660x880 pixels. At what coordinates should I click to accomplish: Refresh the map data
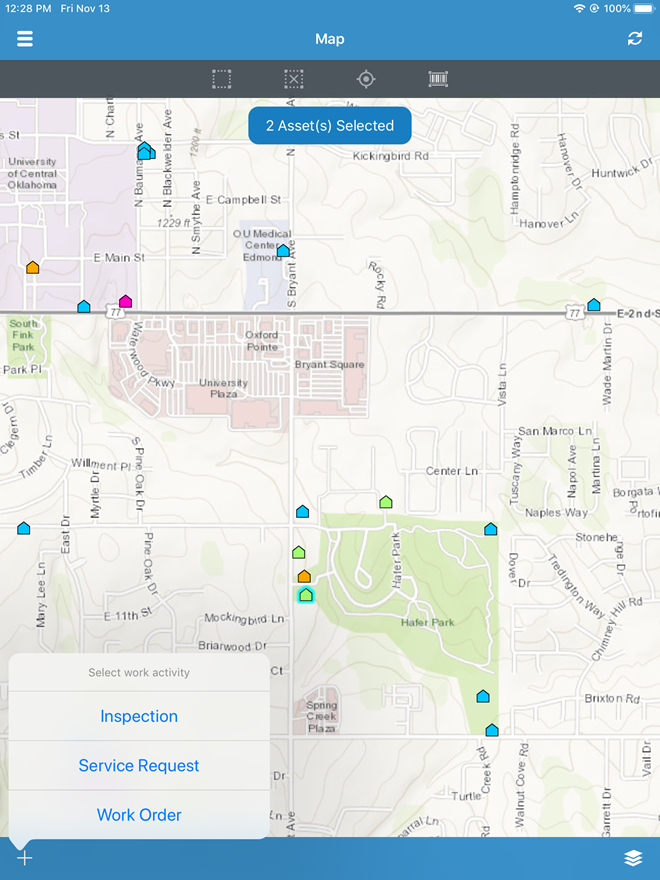635,39
